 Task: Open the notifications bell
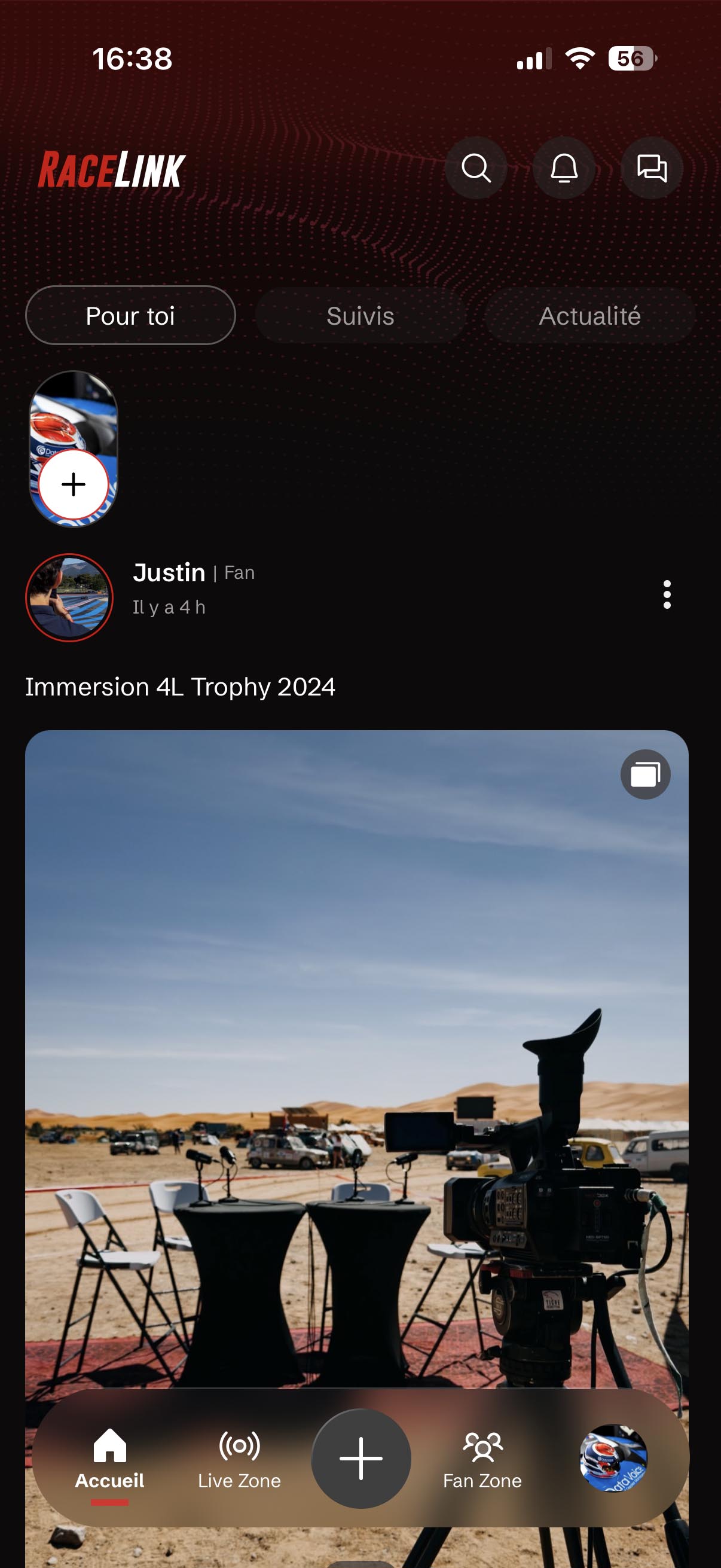[564, 168]
